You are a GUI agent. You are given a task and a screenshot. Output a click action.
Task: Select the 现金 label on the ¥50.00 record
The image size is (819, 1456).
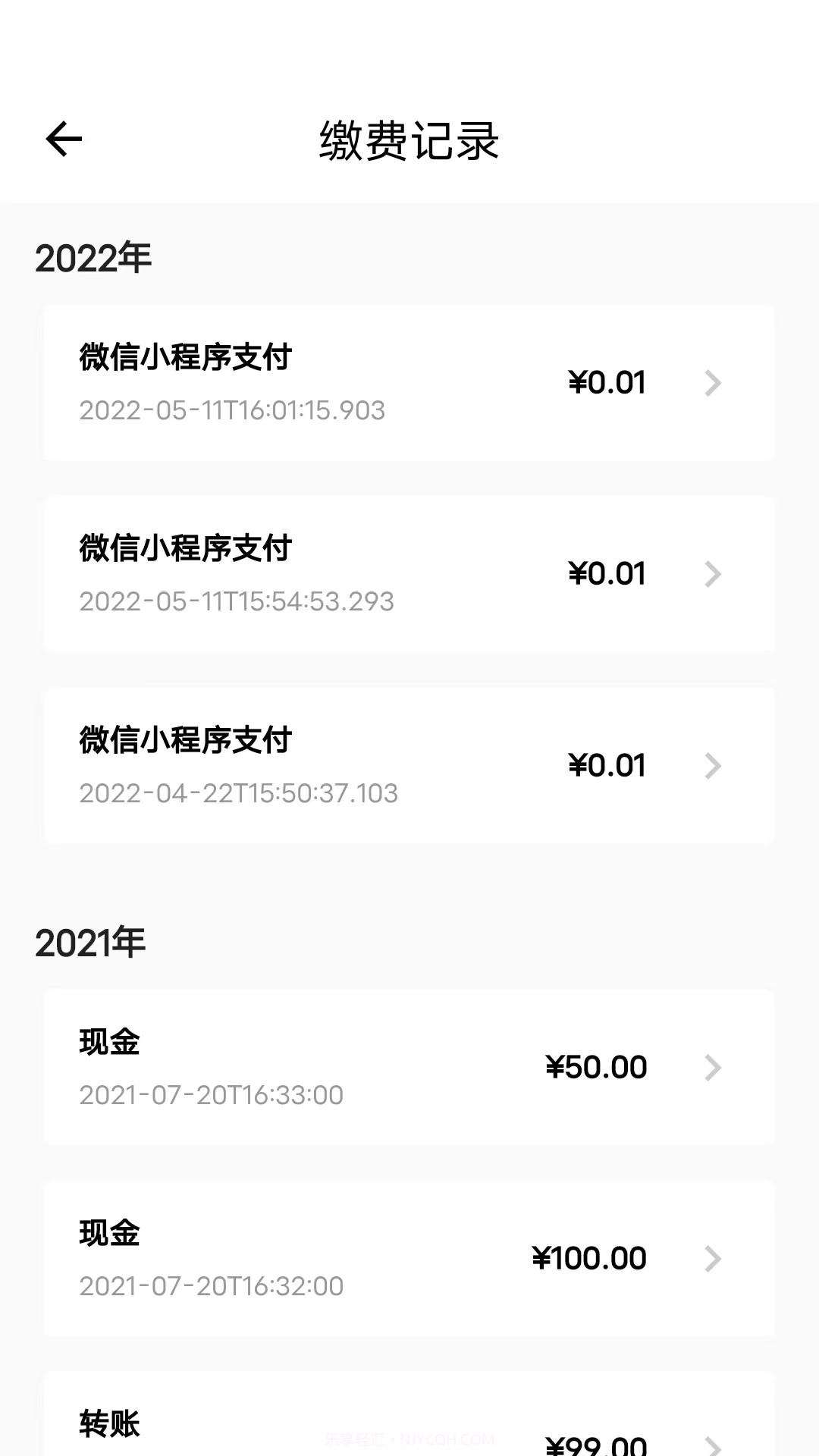point(109,1042)
